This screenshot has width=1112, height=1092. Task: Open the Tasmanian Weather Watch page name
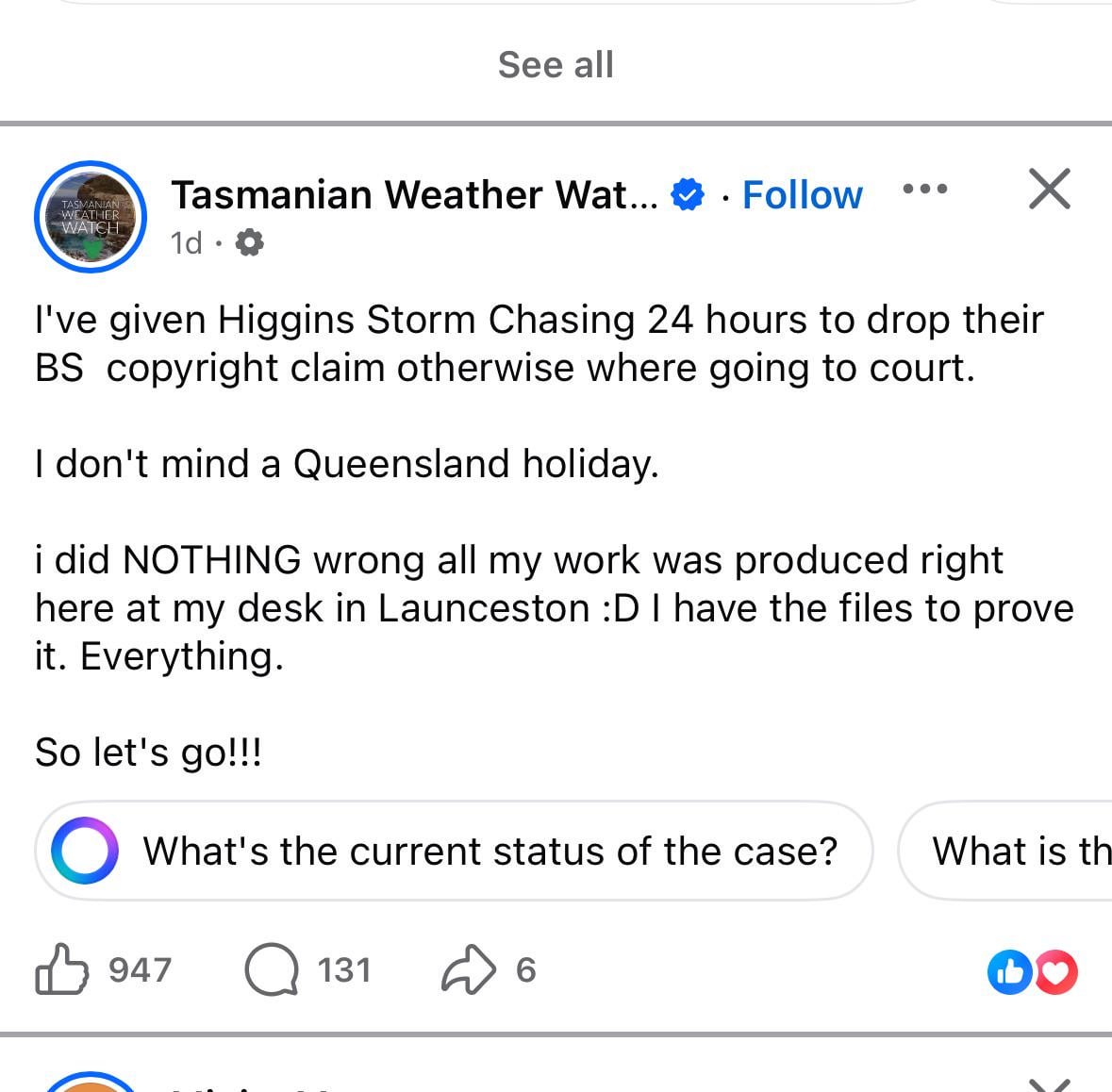(x=415, y=195)
